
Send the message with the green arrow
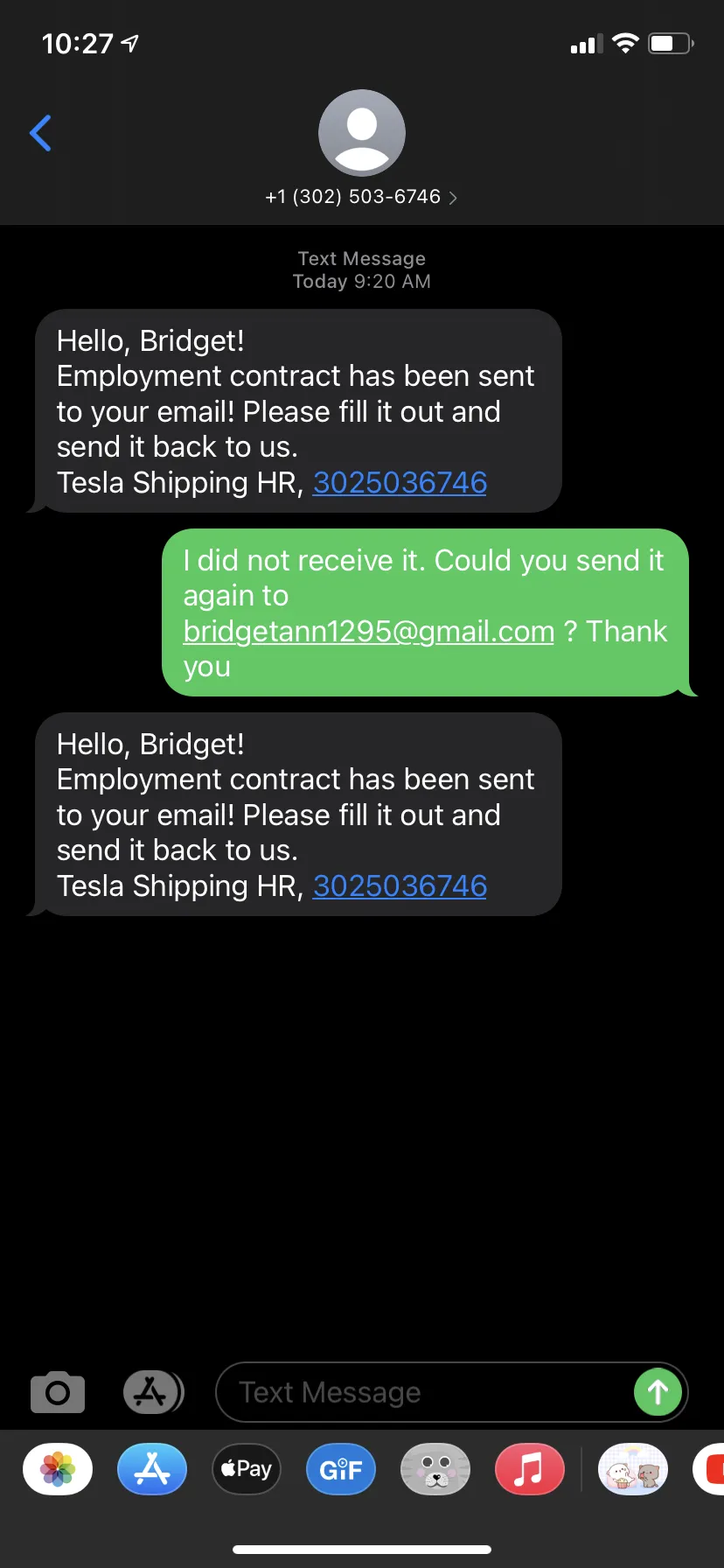click(x=658, y=1392)
